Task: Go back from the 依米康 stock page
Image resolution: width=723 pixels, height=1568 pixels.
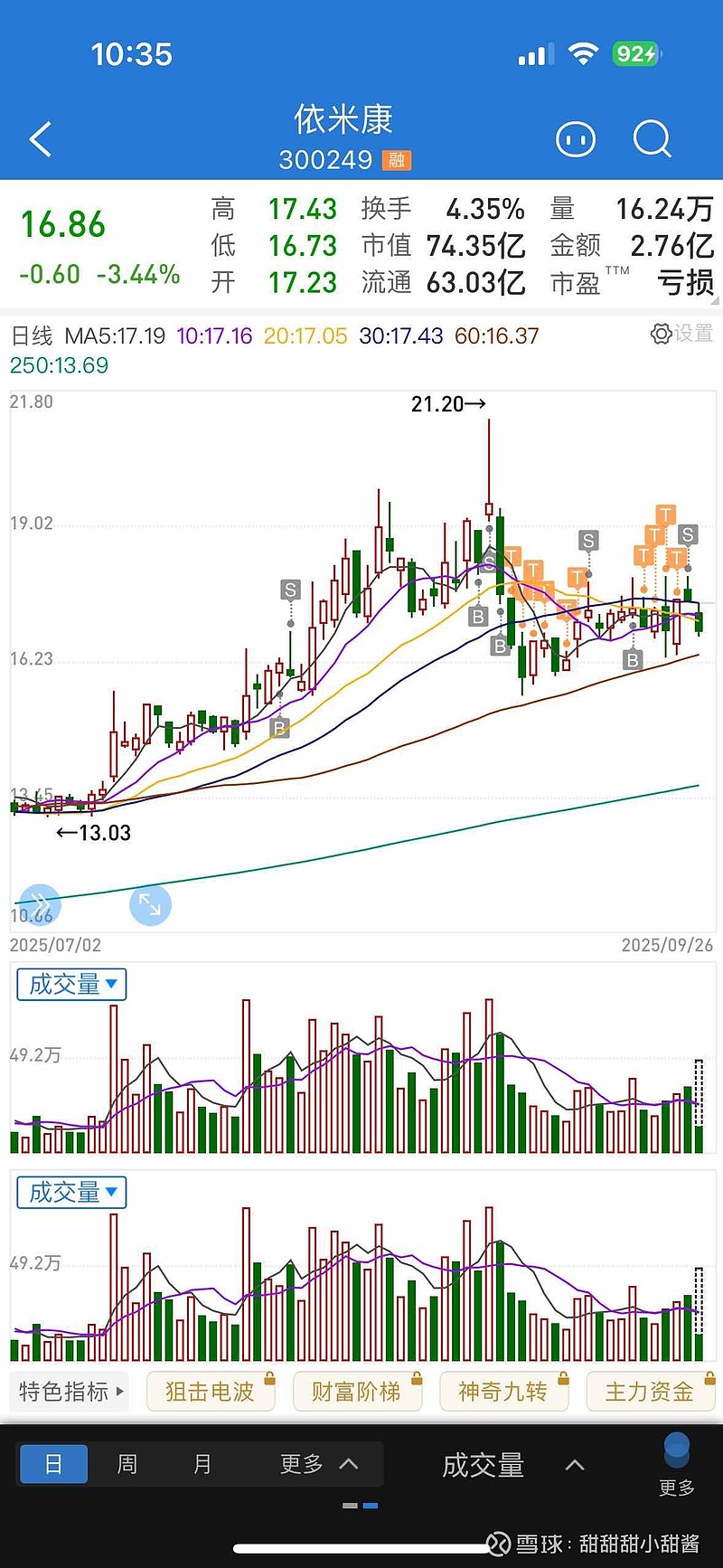Action: coord(41,140)
